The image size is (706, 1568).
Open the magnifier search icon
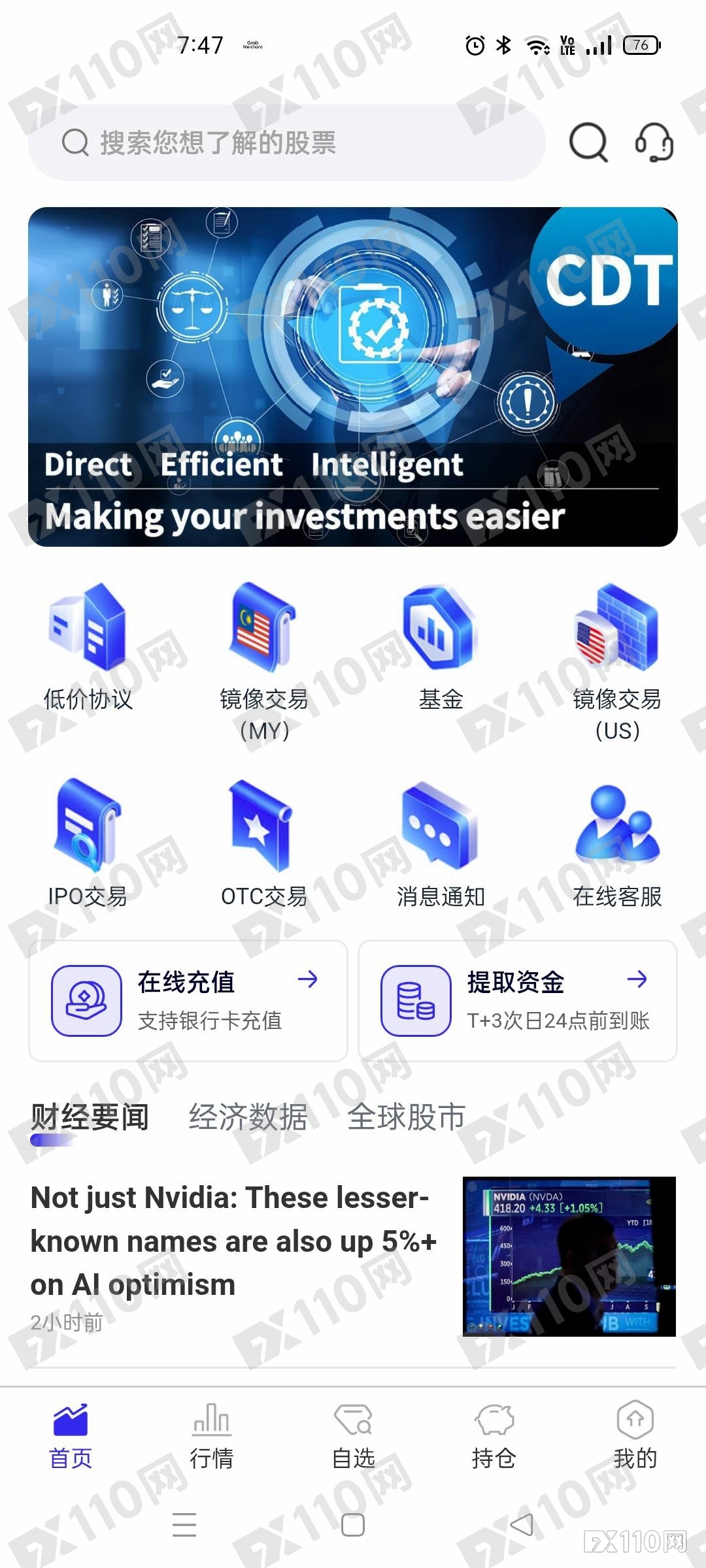pyautogui.click(x=588, y=141)
